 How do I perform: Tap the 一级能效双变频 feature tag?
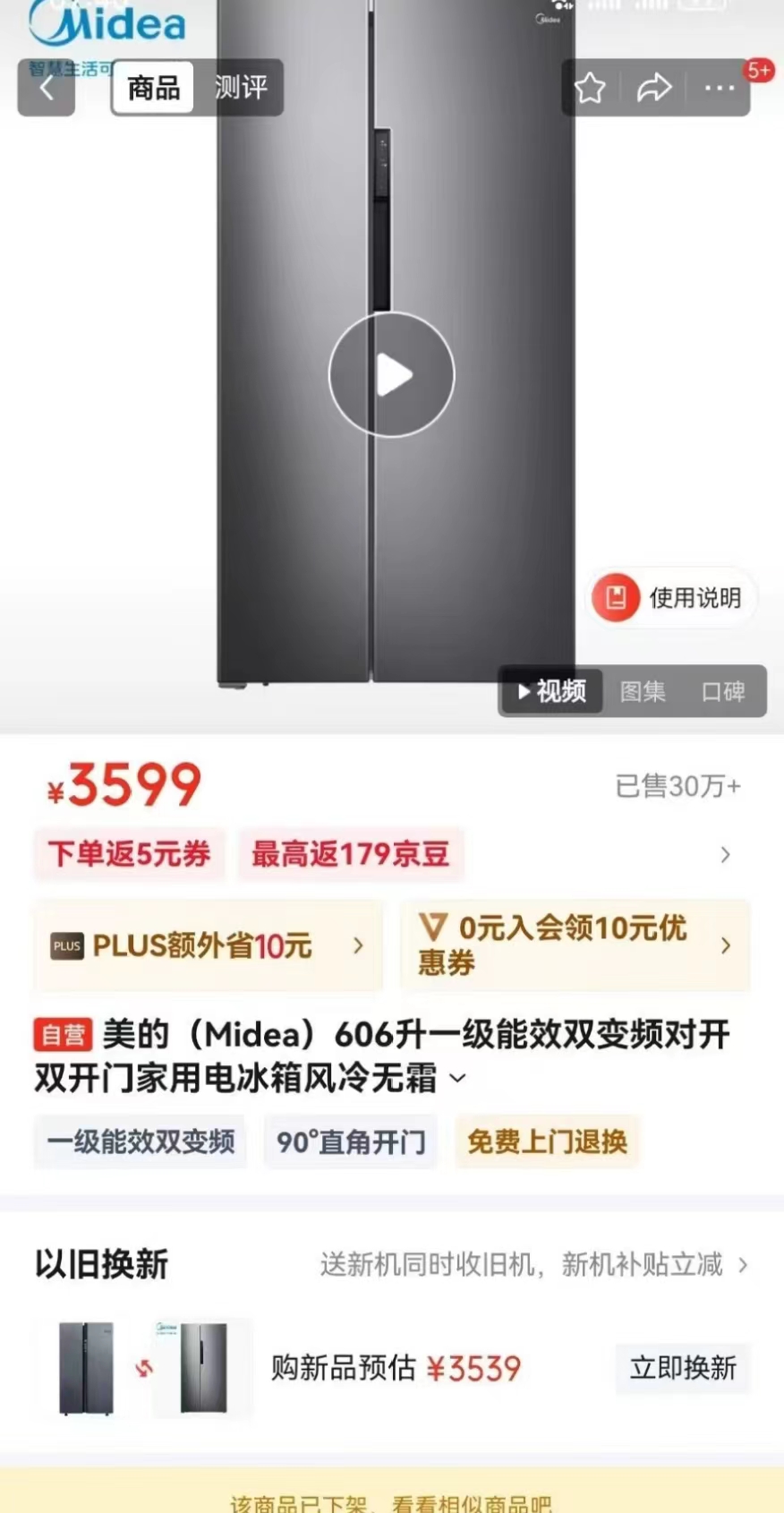click(x=141, y=1141)
